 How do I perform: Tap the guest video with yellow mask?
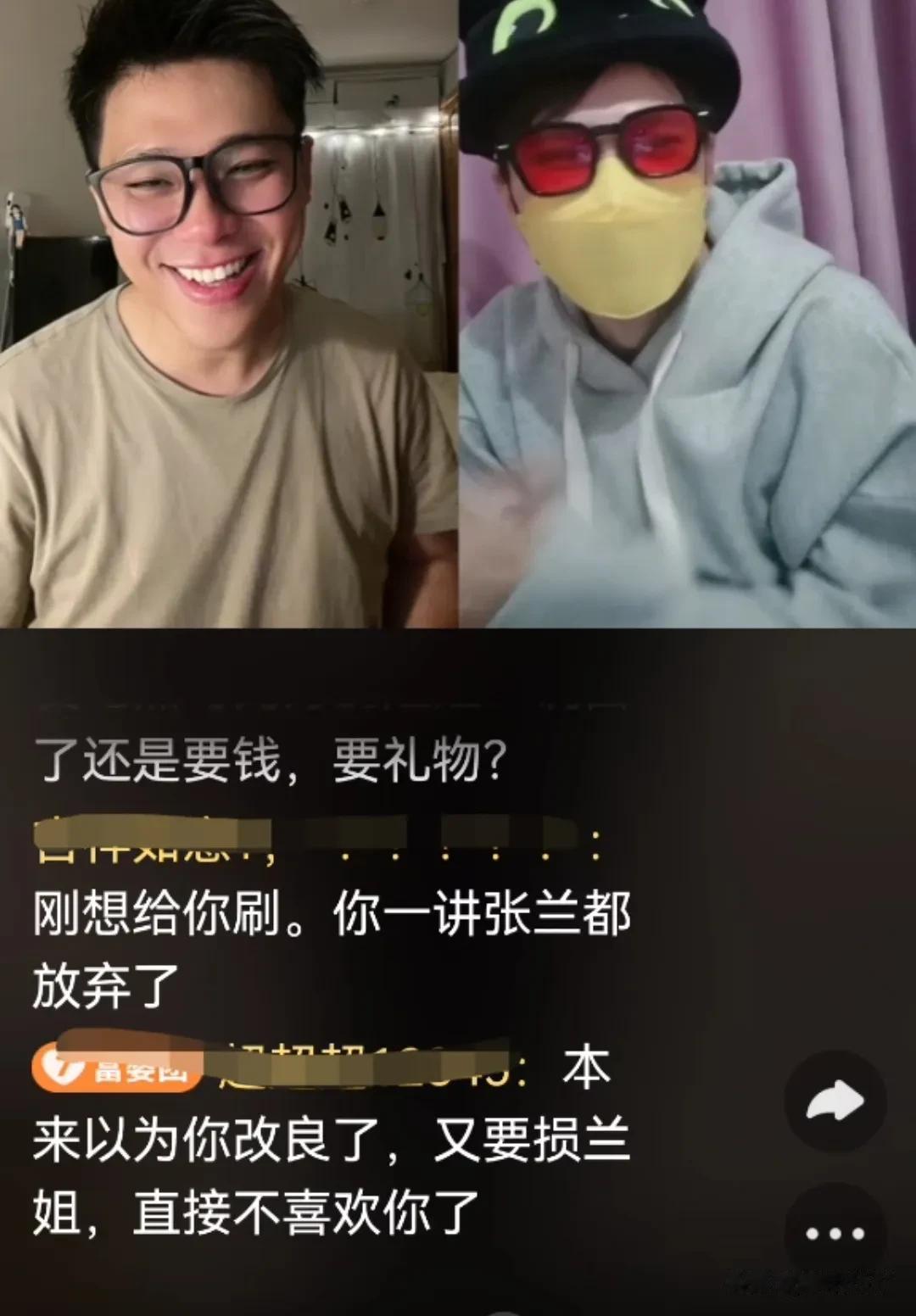[687, 314]
